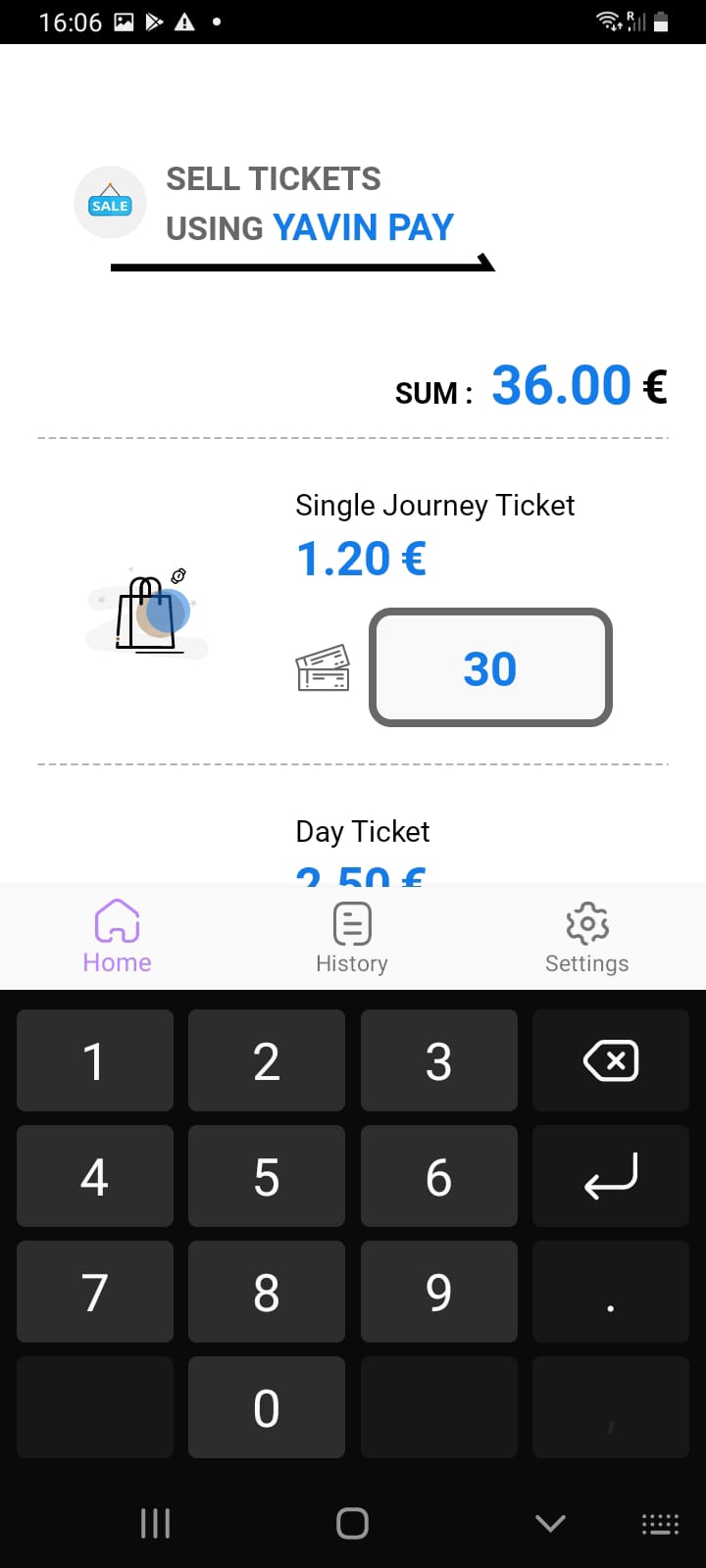The height and width of the screenshot is (1568, 706).
Task: Insert a decimal point from the keypad
Action: coord(610,1292)
